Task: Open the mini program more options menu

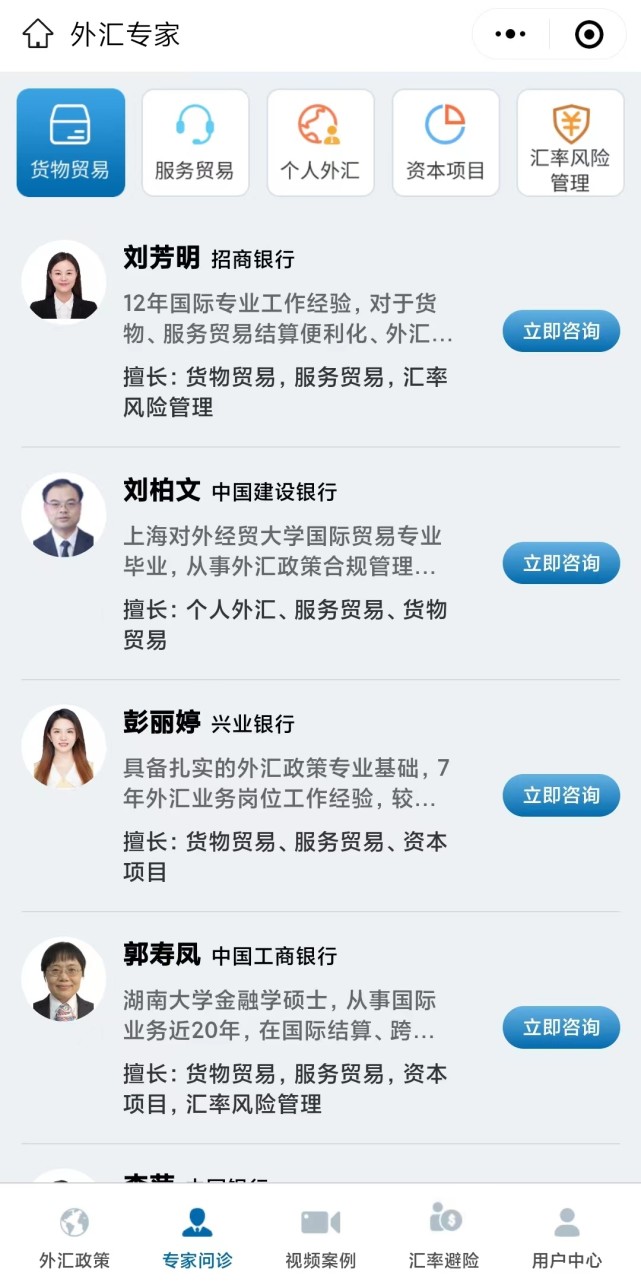Action: click(x=510, y=35)
